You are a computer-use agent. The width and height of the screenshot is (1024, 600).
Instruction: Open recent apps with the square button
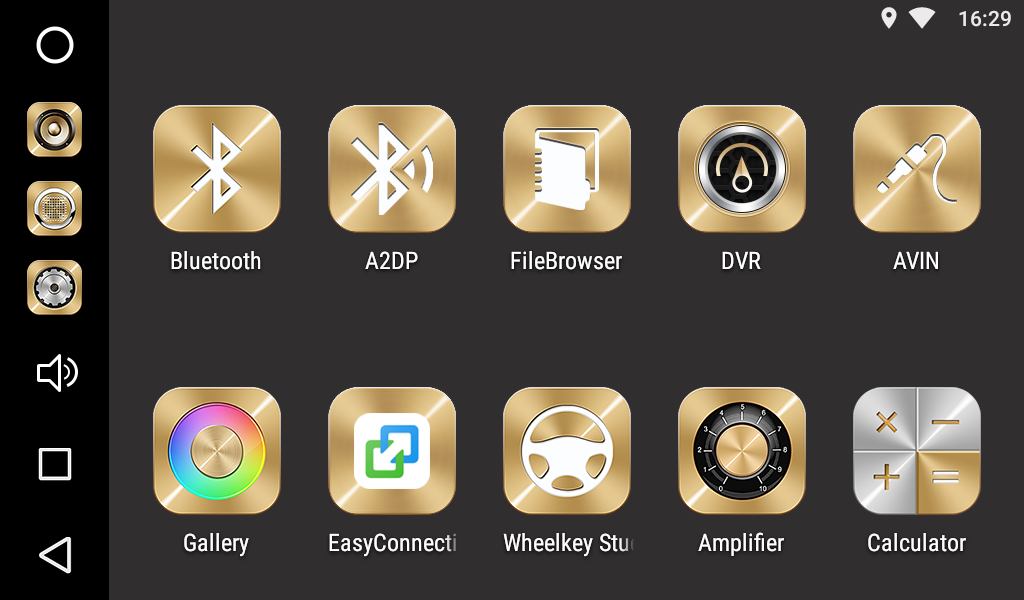[x=55, y=464]
